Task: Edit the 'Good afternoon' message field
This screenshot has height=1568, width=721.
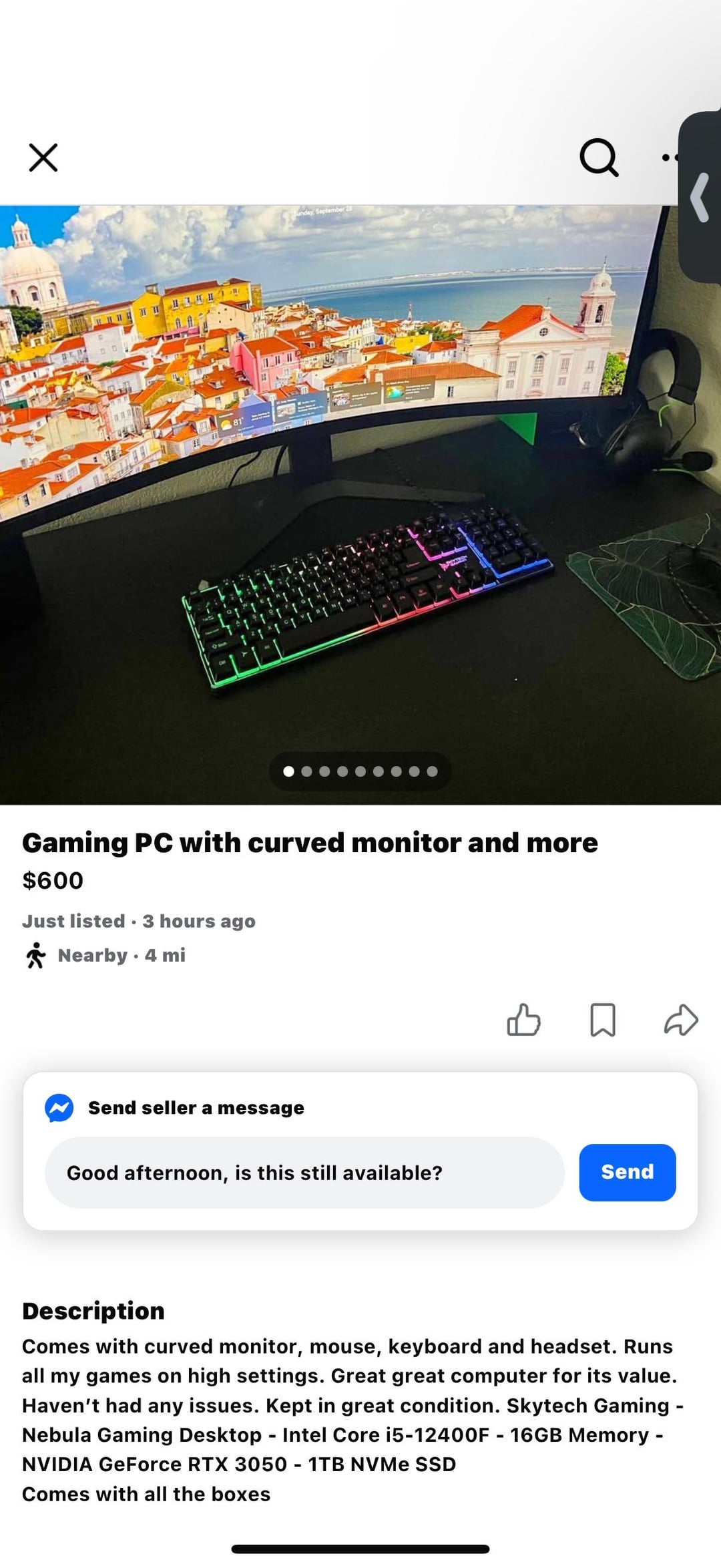Action: (304, 1172)
